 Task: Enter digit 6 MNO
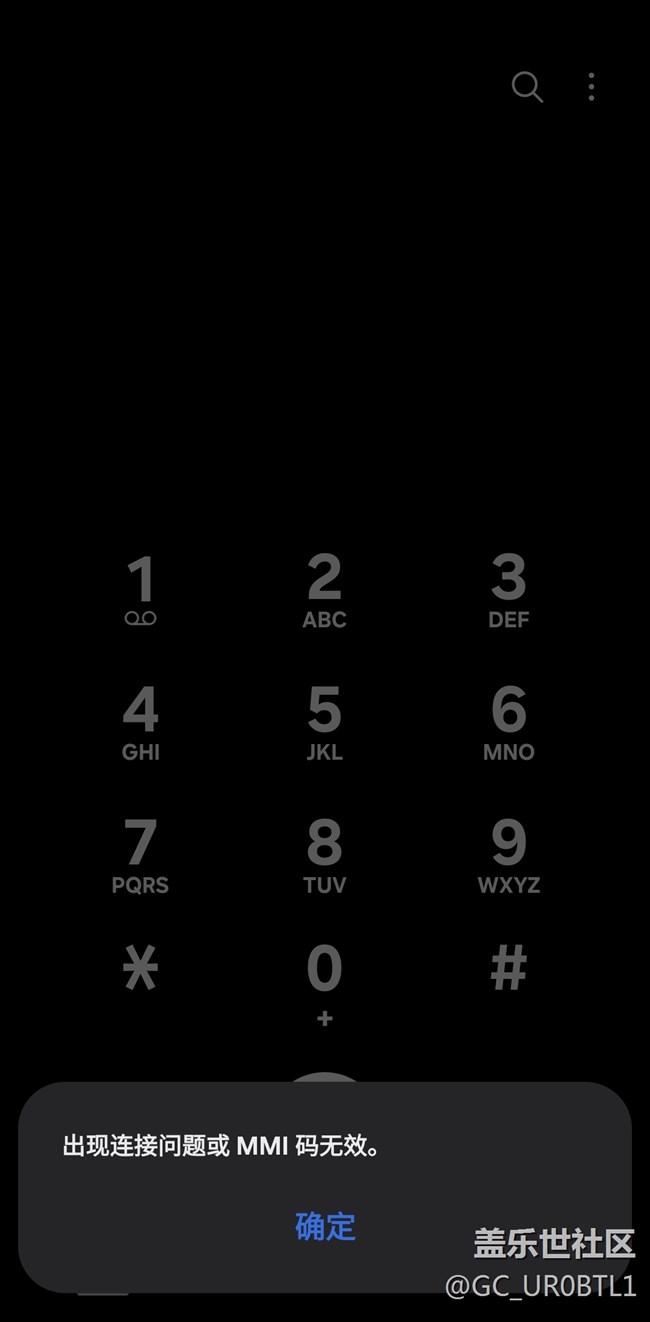[x=508, y=722]
